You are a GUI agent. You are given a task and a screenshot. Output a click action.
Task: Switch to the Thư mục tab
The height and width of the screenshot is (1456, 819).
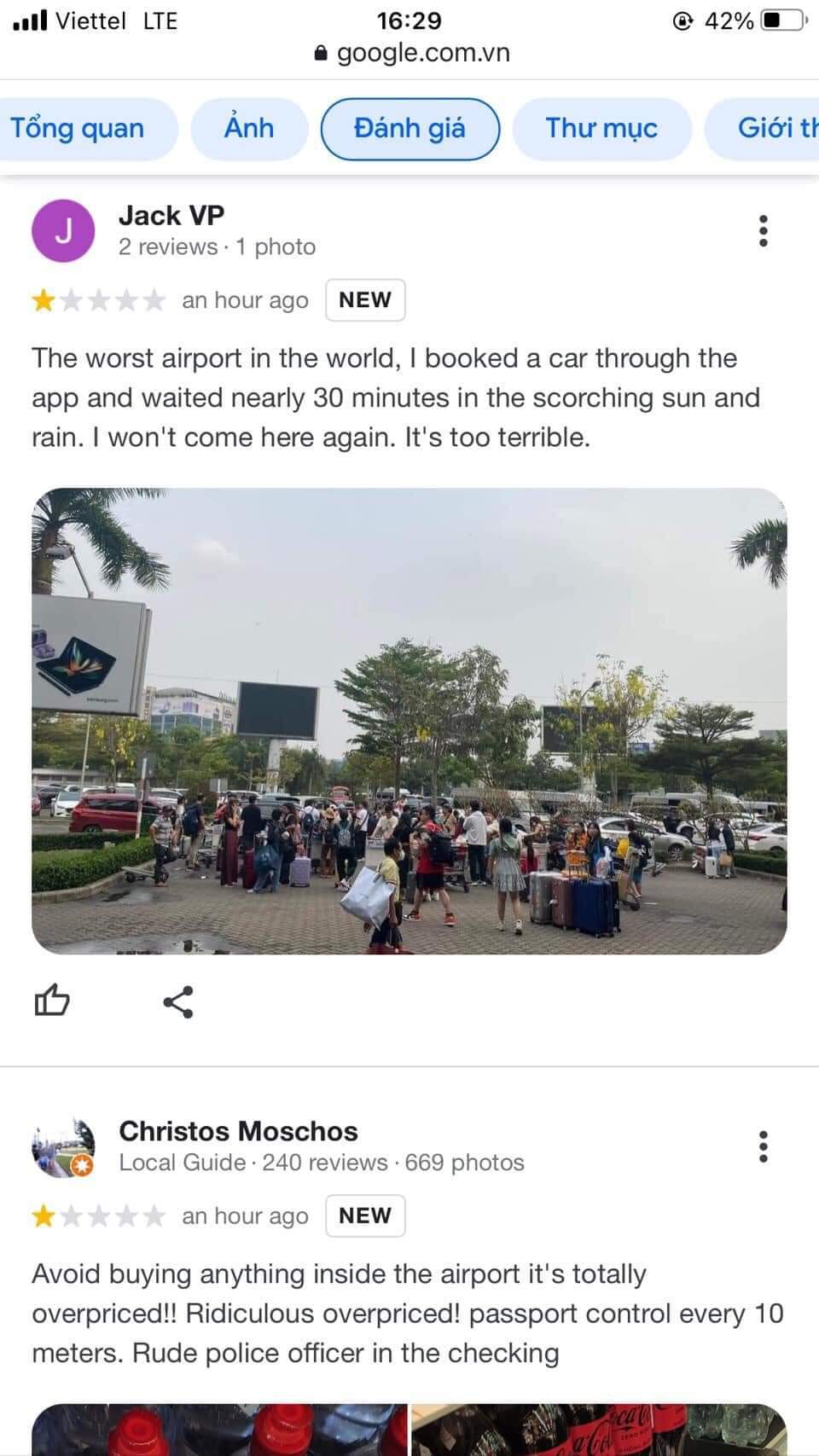(601, 129)
